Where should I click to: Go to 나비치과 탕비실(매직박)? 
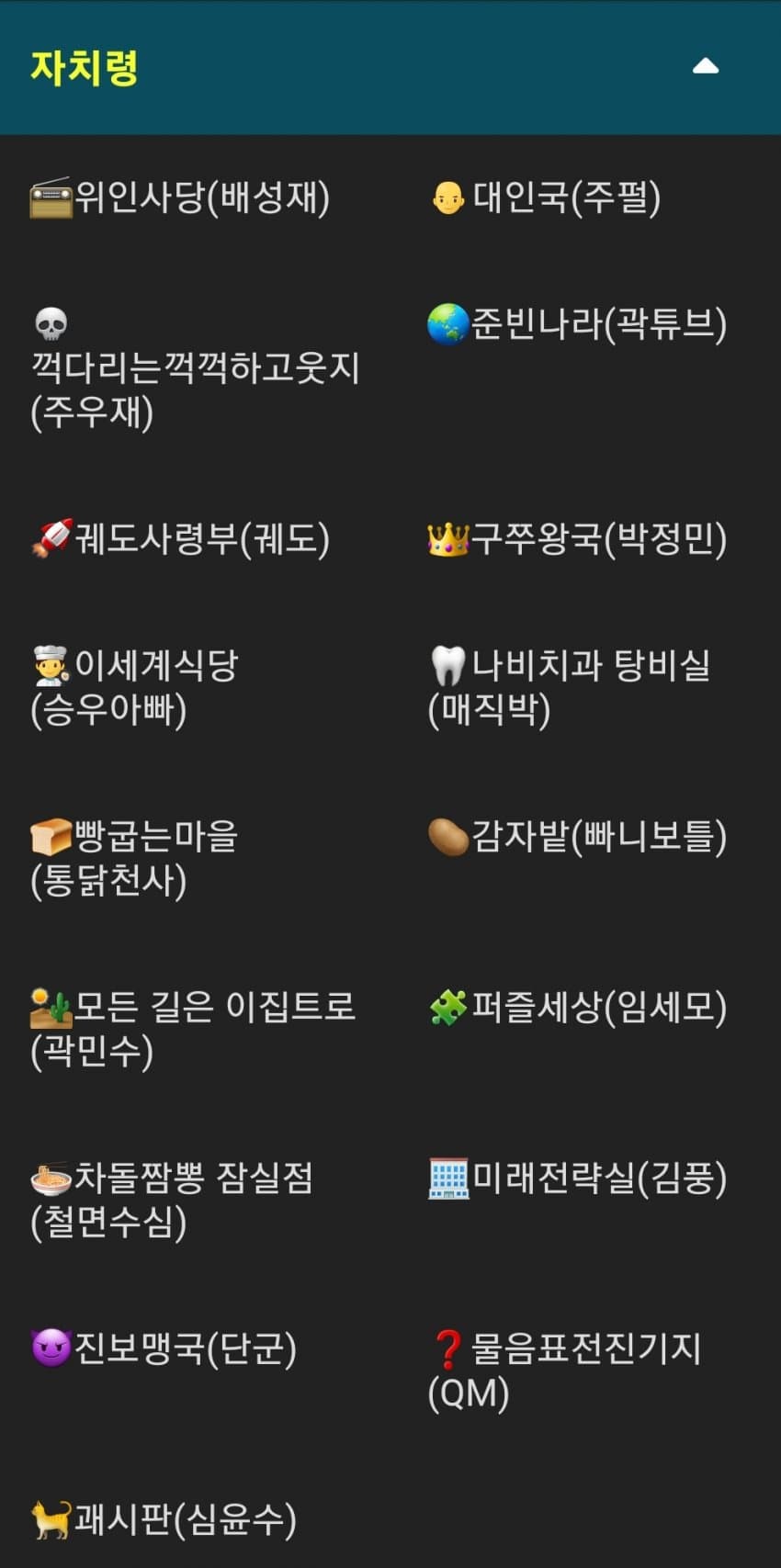(x=570, y=687)
